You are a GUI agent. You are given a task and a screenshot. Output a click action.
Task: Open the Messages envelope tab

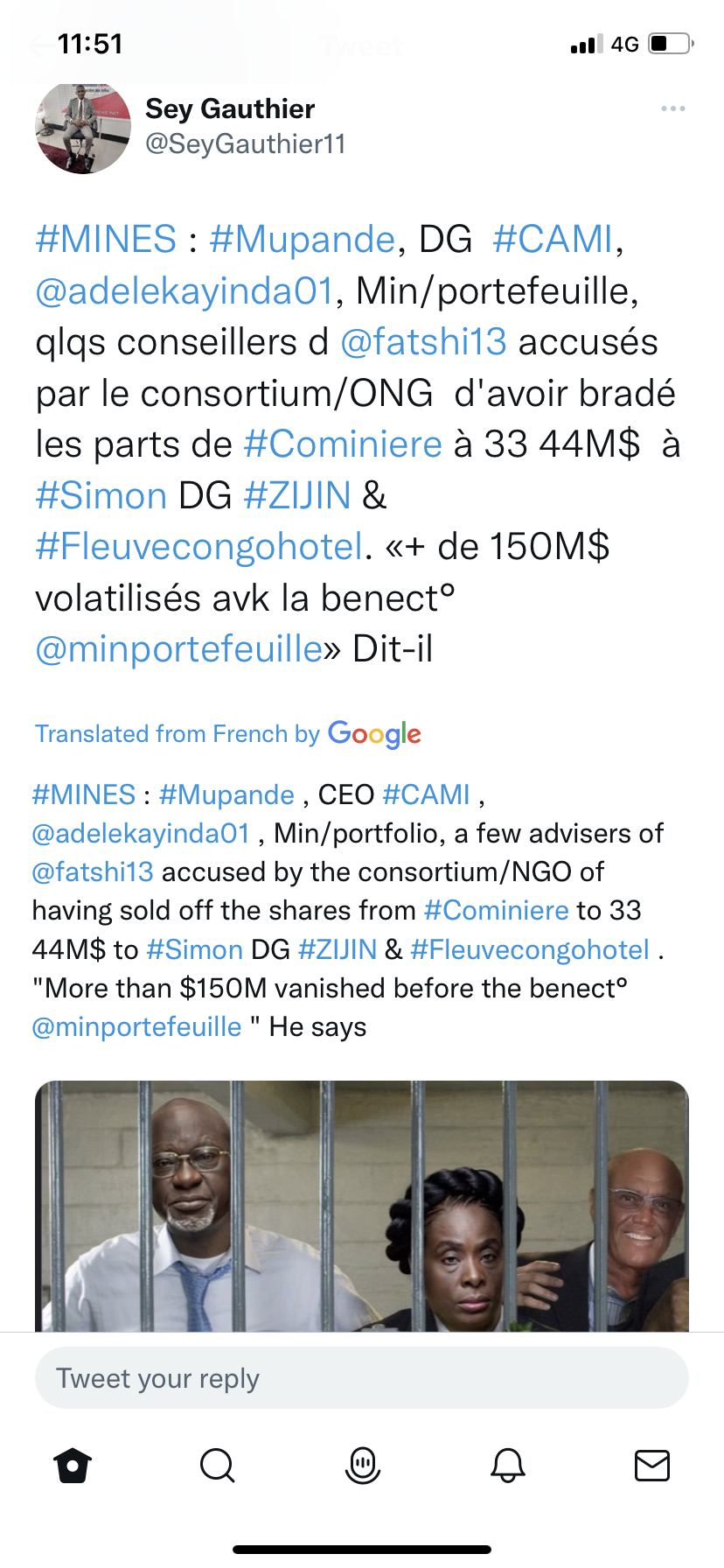(651, 1465)
